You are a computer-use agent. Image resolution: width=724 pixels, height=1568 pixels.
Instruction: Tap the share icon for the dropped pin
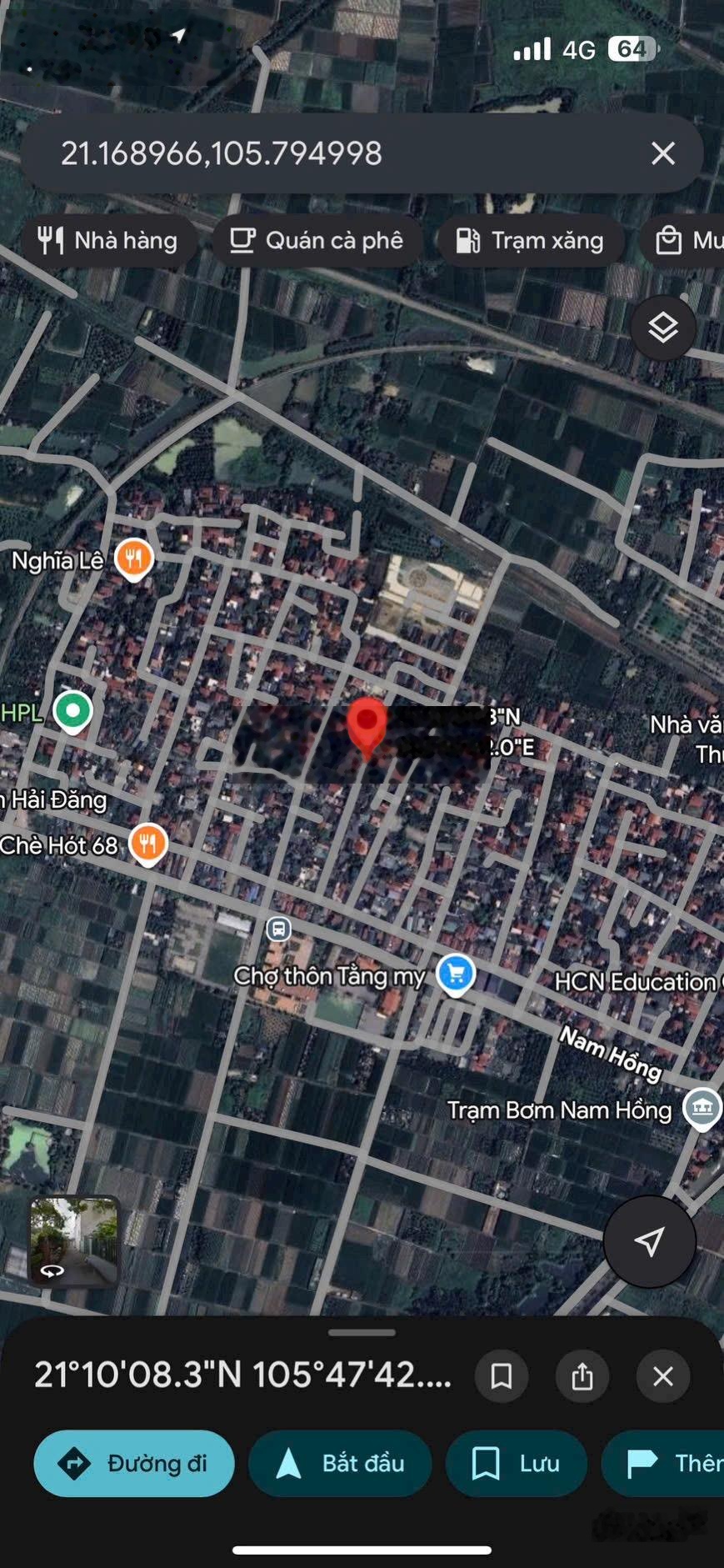click(x=582, y=1376)
